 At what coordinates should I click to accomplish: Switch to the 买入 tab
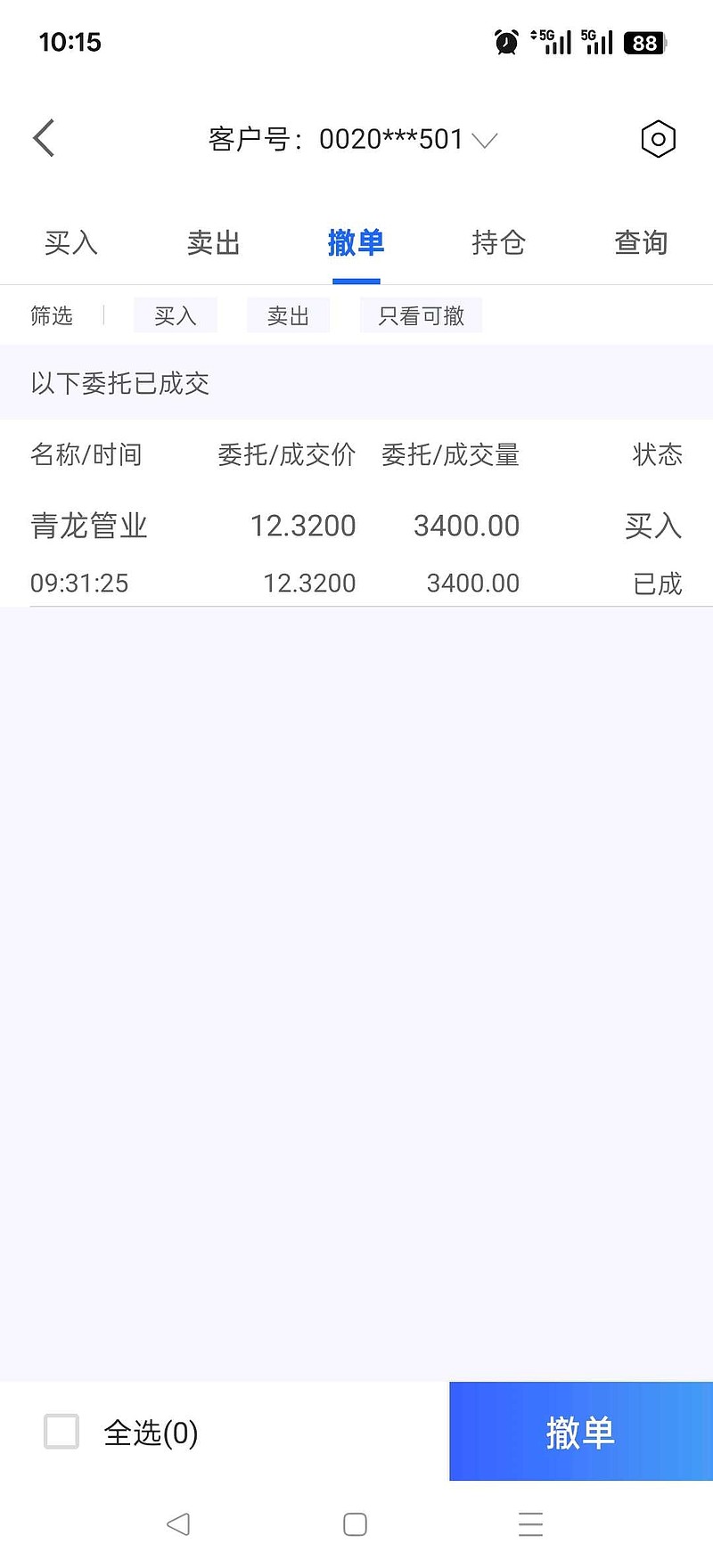[x=70, y=242]
